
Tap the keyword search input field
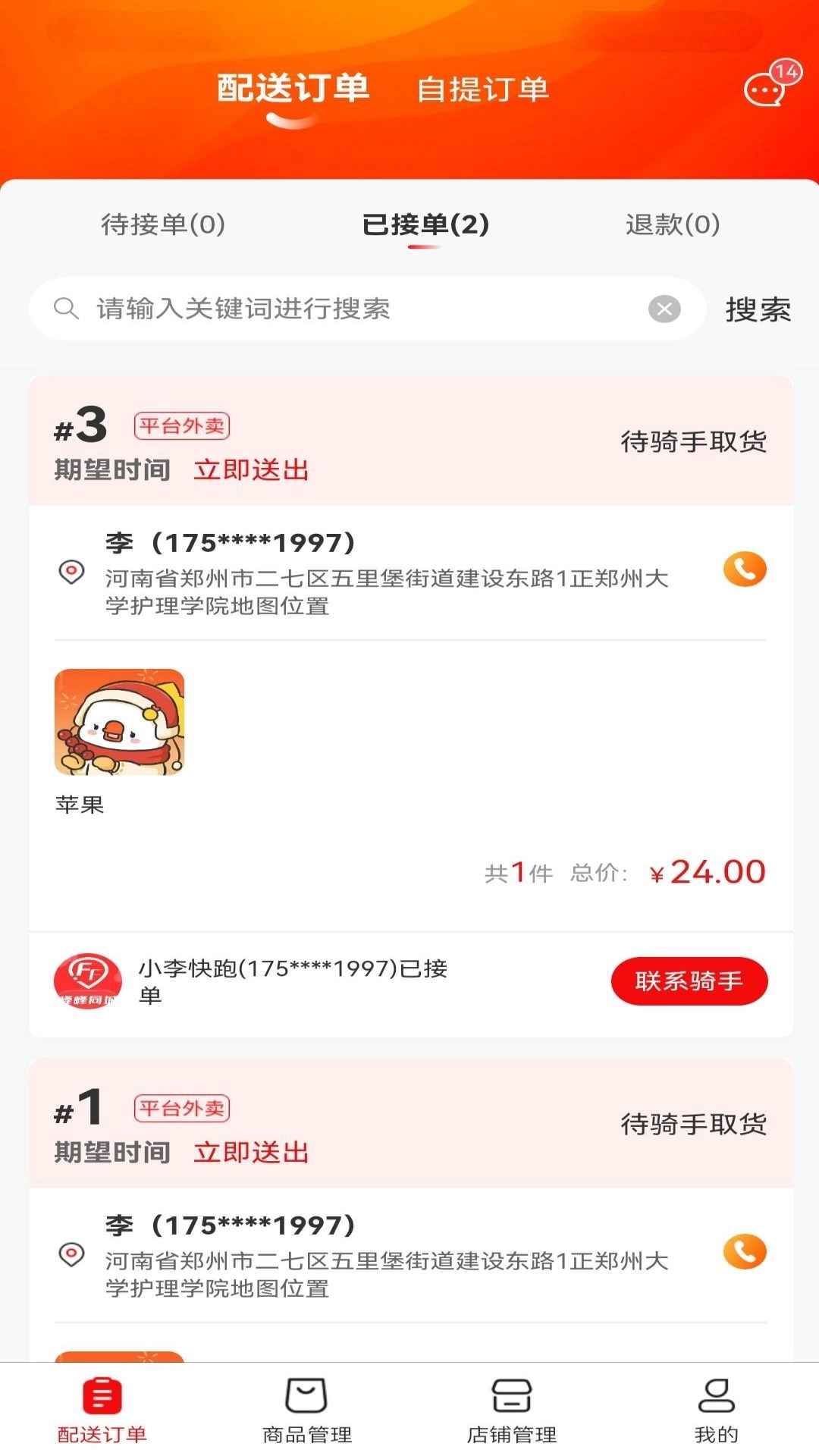(x=364, y=309)
